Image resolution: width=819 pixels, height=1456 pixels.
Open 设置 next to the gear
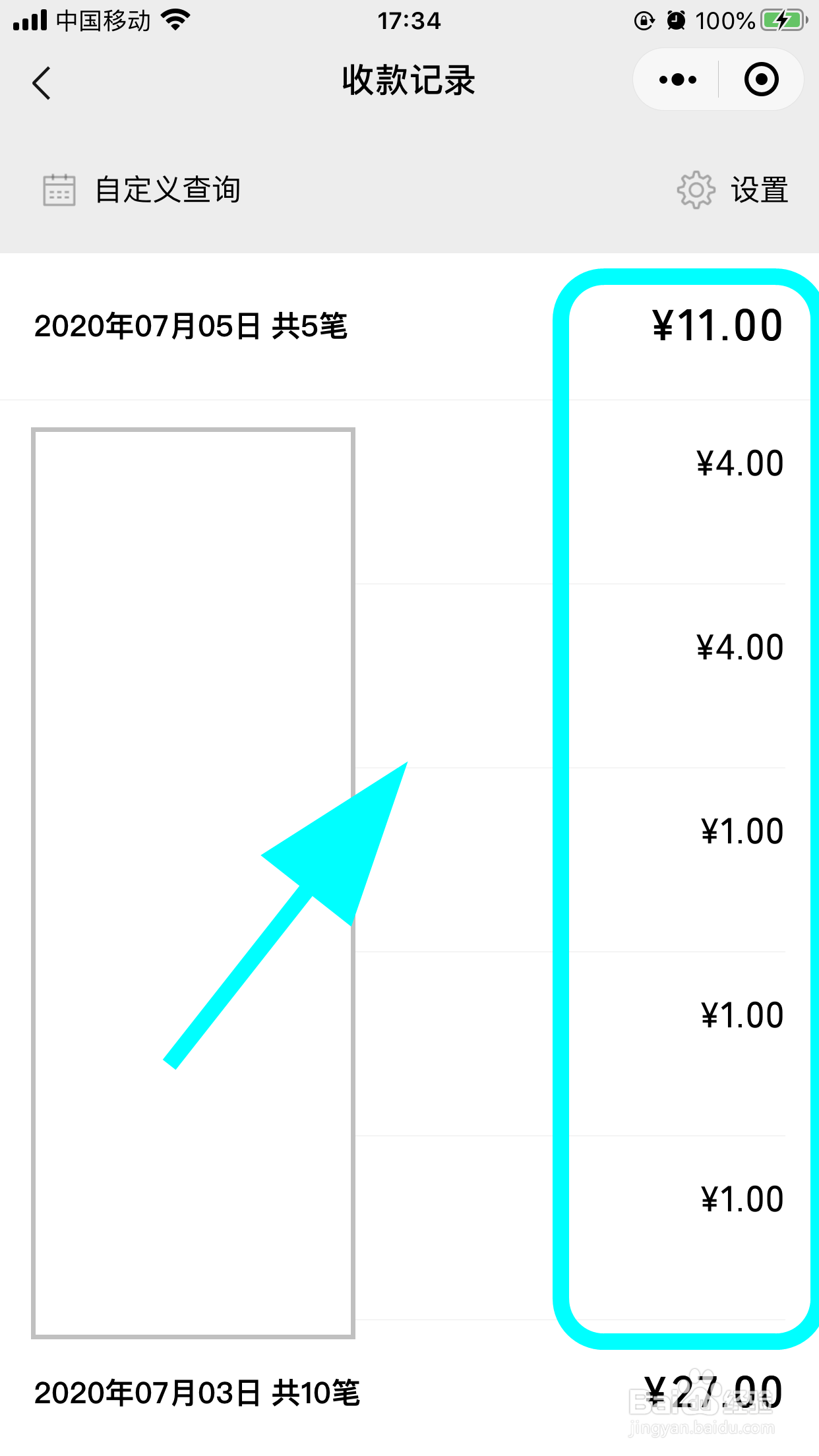(758, 189)
